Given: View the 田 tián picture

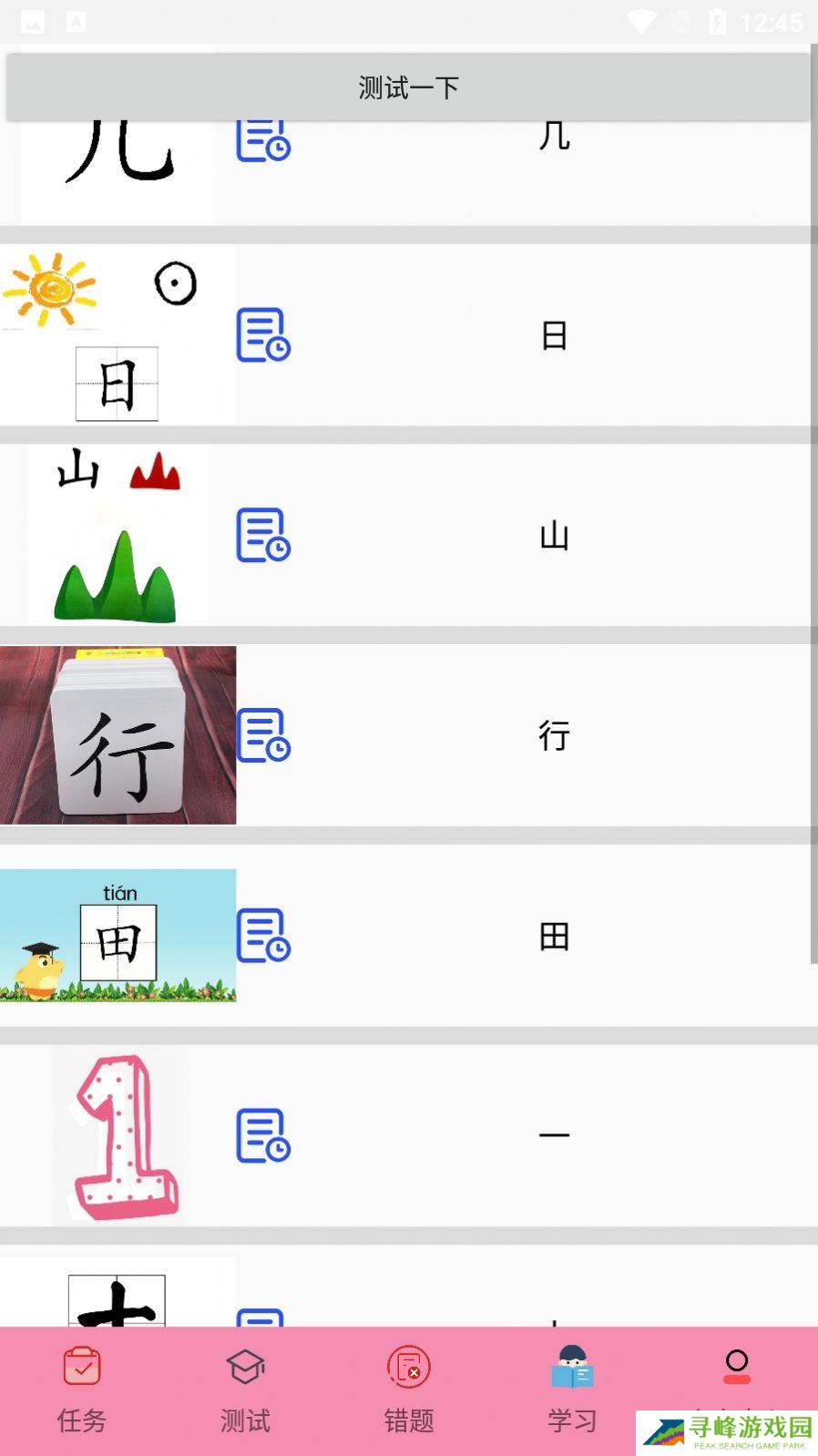Looking at the screenshot, I should (118, 936).
